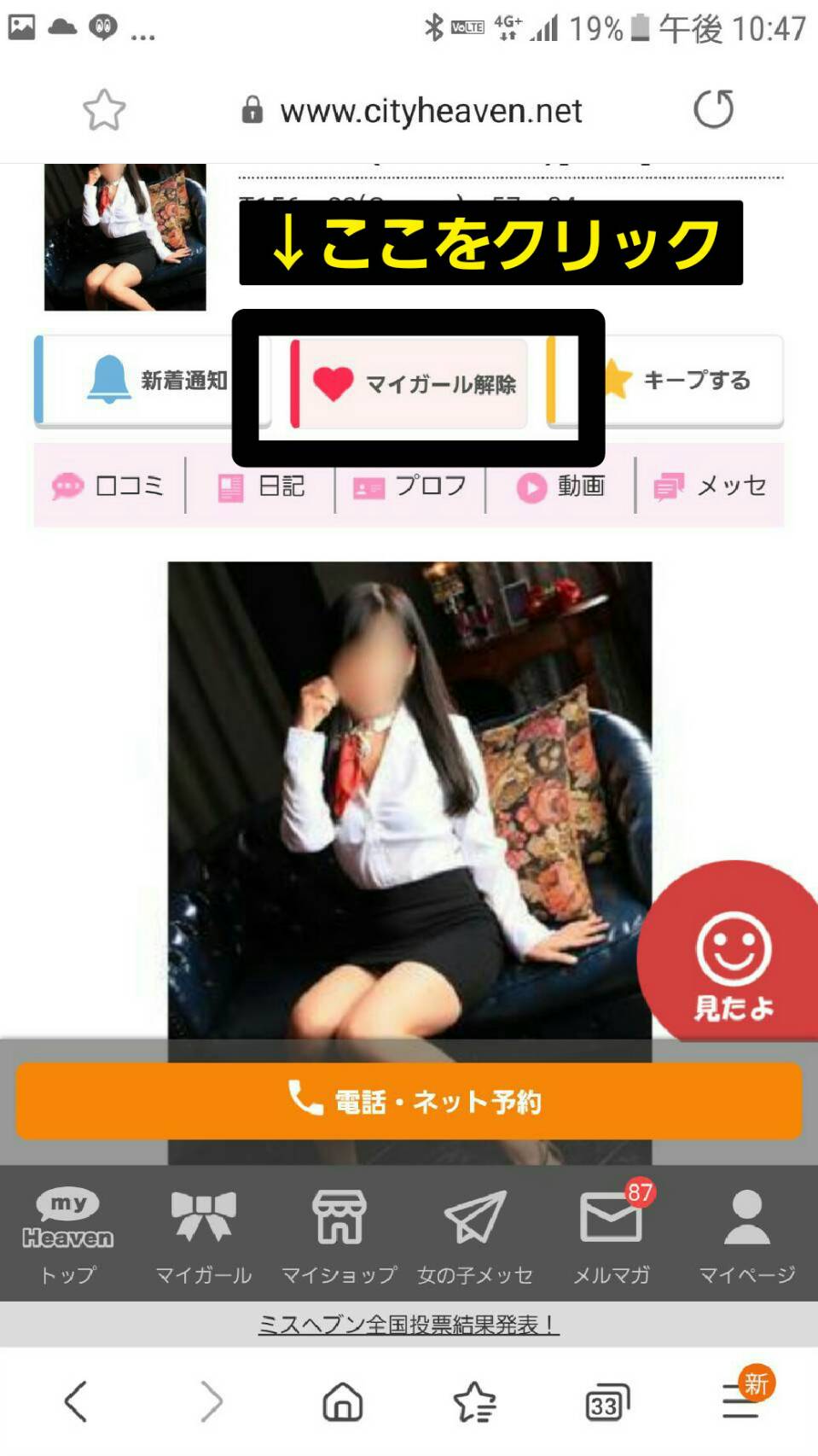Open マイガール in bottom navigation
Viewport: 818px width, 1456px height.
(203, 1234)
